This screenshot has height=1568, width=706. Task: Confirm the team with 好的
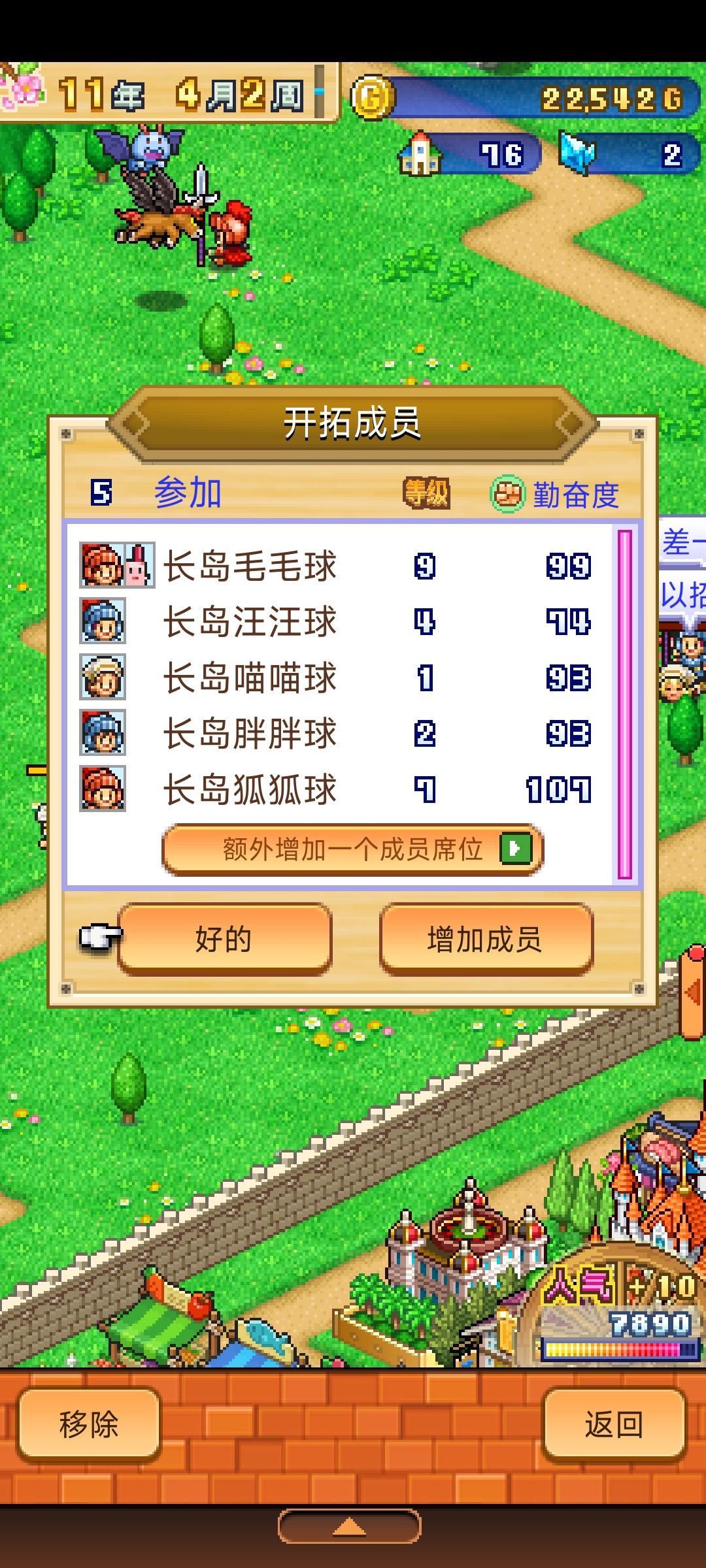[x=224, y=939]
